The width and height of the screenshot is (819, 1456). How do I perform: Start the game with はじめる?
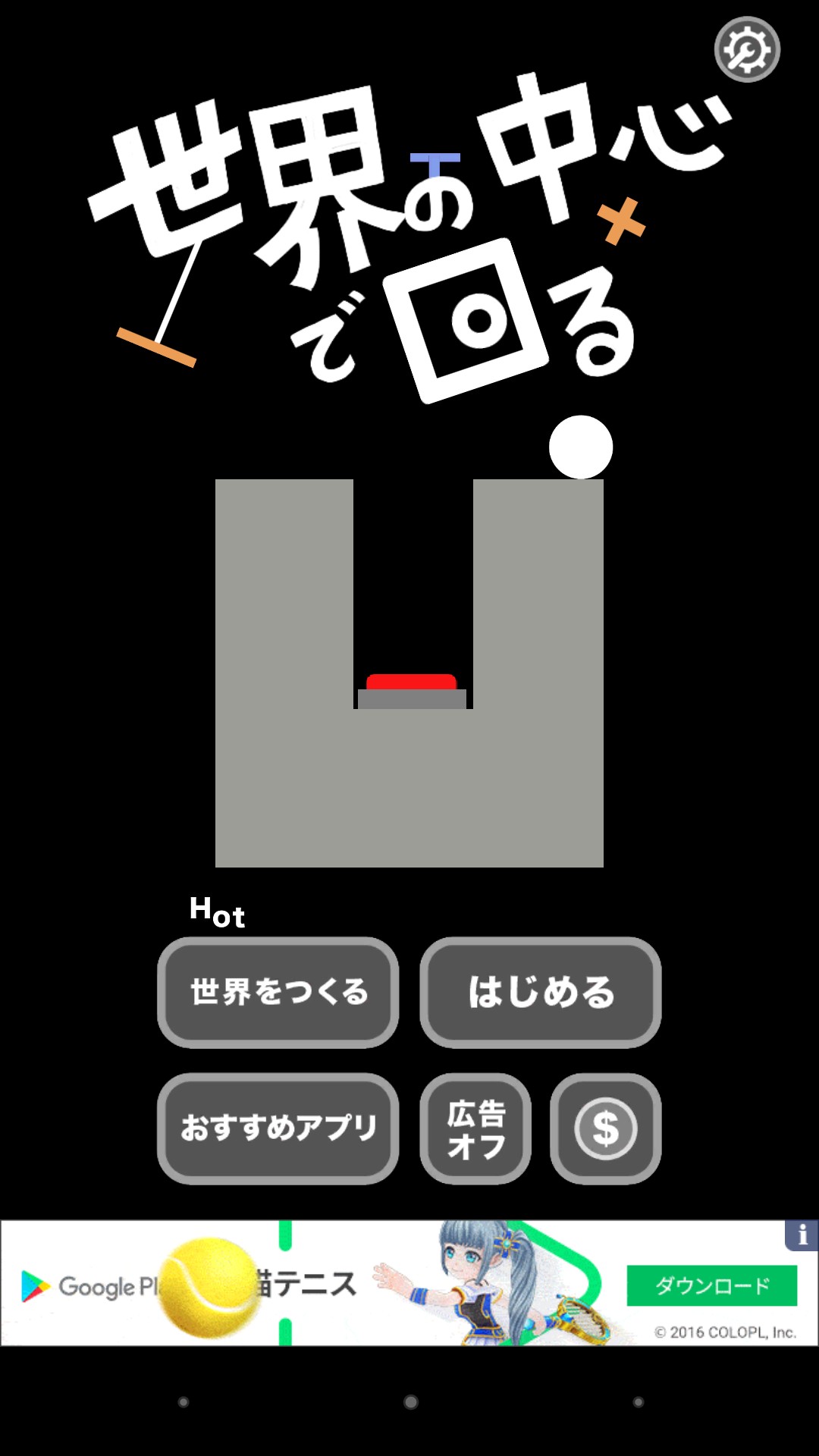click(x=540, y=992)
